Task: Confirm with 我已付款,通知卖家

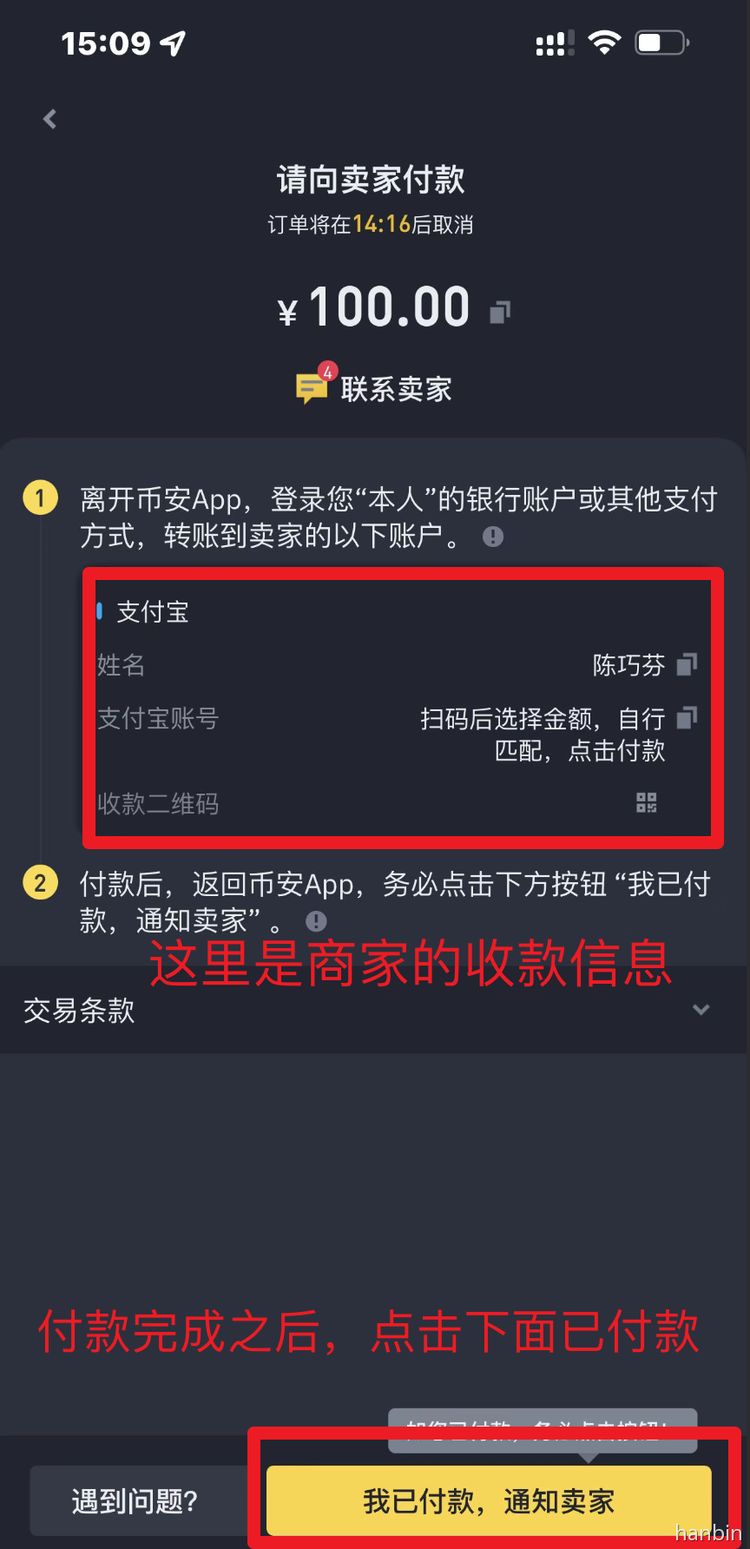Action: (x=488, y=1500)
